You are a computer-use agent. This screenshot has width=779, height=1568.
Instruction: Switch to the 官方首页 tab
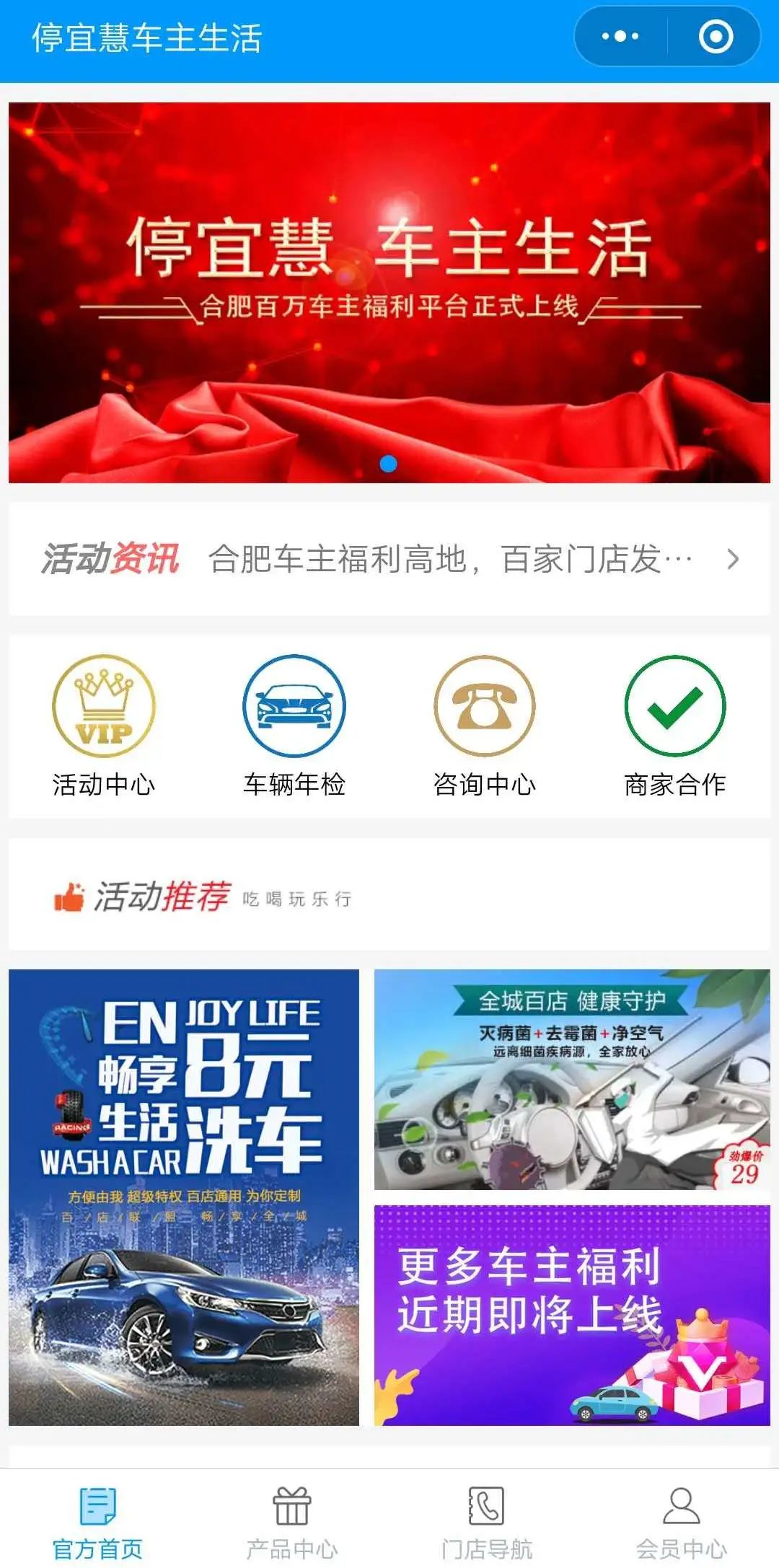(97, 1522)
